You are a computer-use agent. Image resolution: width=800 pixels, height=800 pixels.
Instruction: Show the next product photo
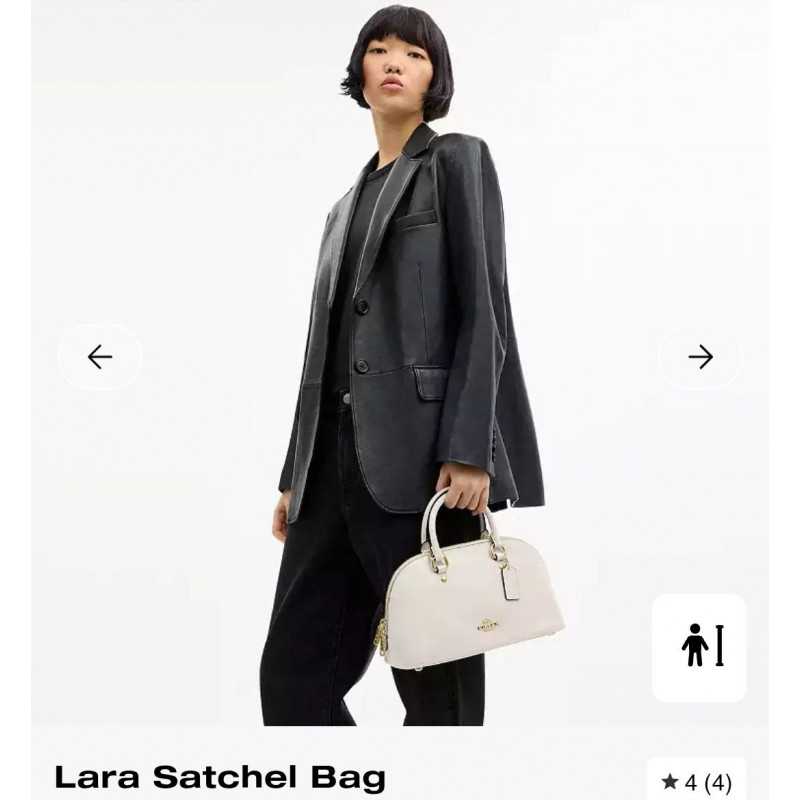700,357
